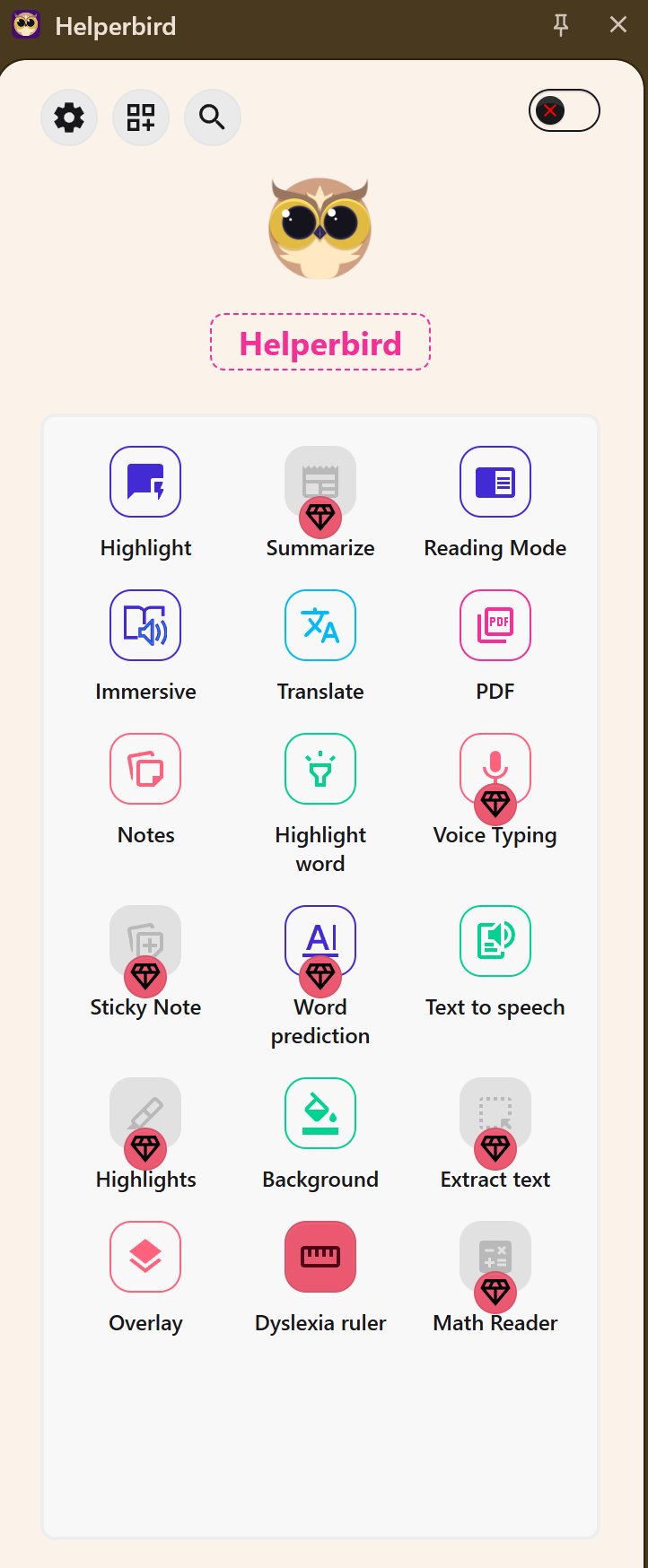Image resolution: width=648 pixels, height=1568 pixels.
Task: Open the Background color tool
Action: [x=320, y=1114]
